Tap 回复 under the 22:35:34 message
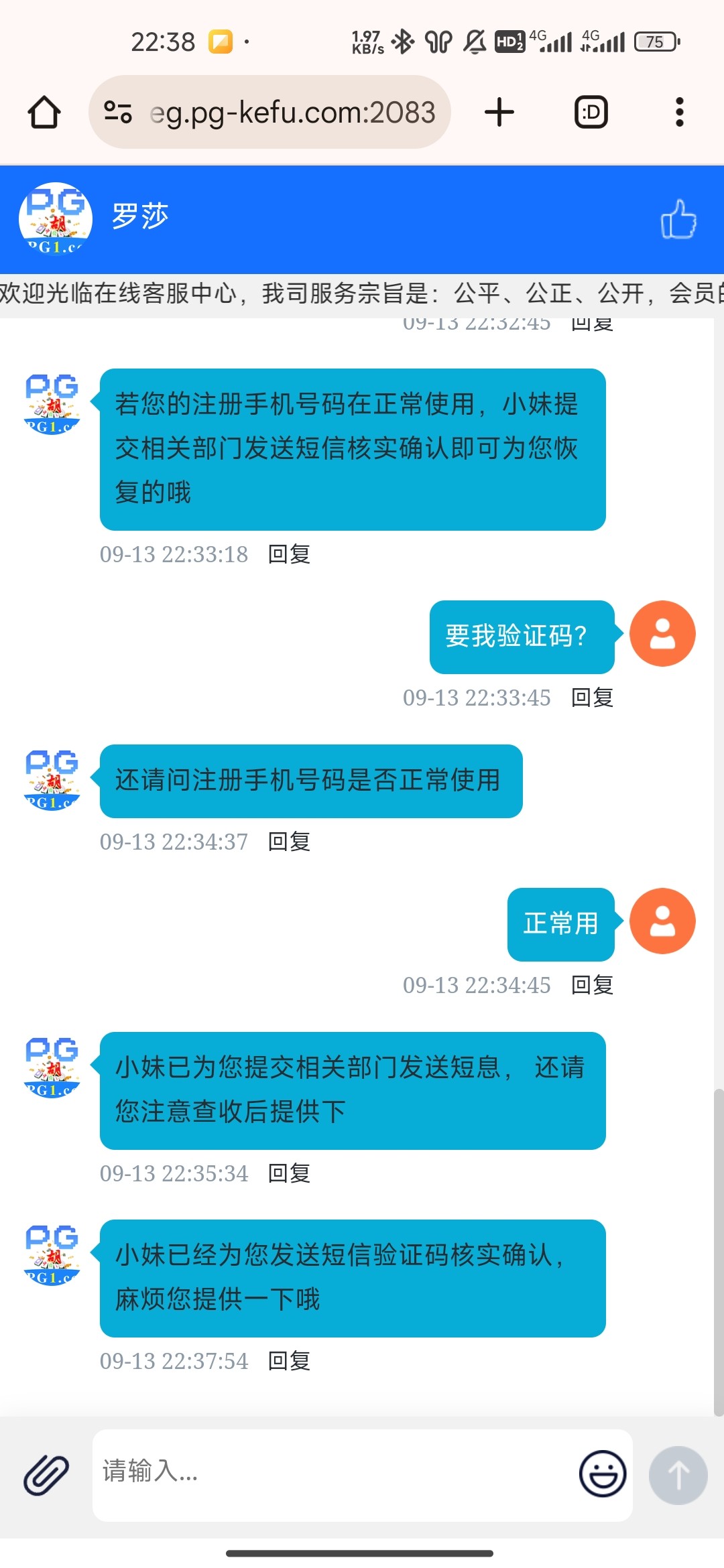Screen dimensions: 724x1568 [x=289, y=1173]
